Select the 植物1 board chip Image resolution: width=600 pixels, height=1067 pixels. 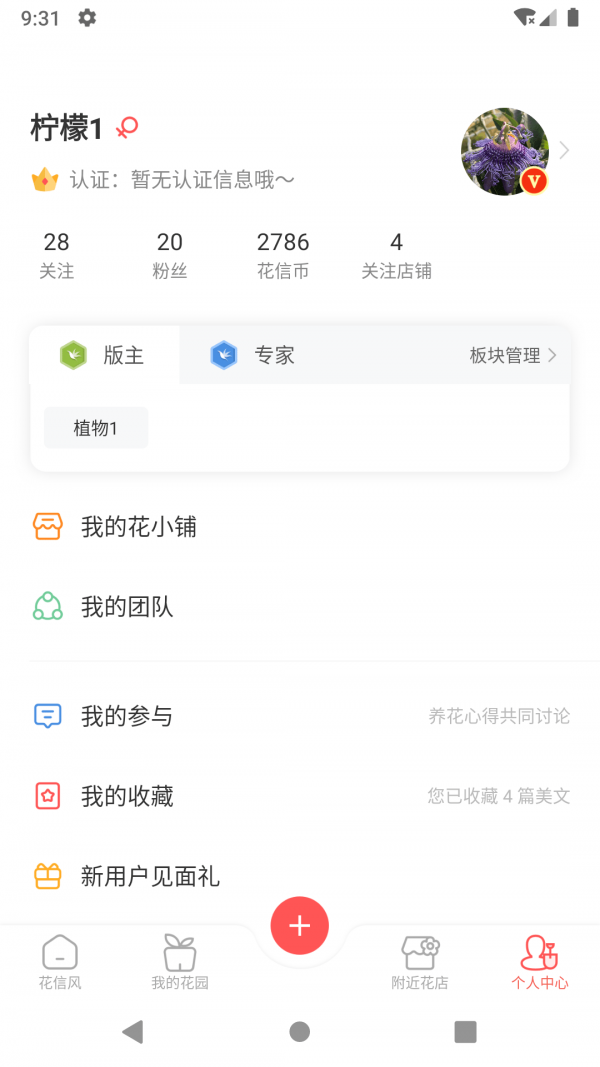[x=96, y=428]
